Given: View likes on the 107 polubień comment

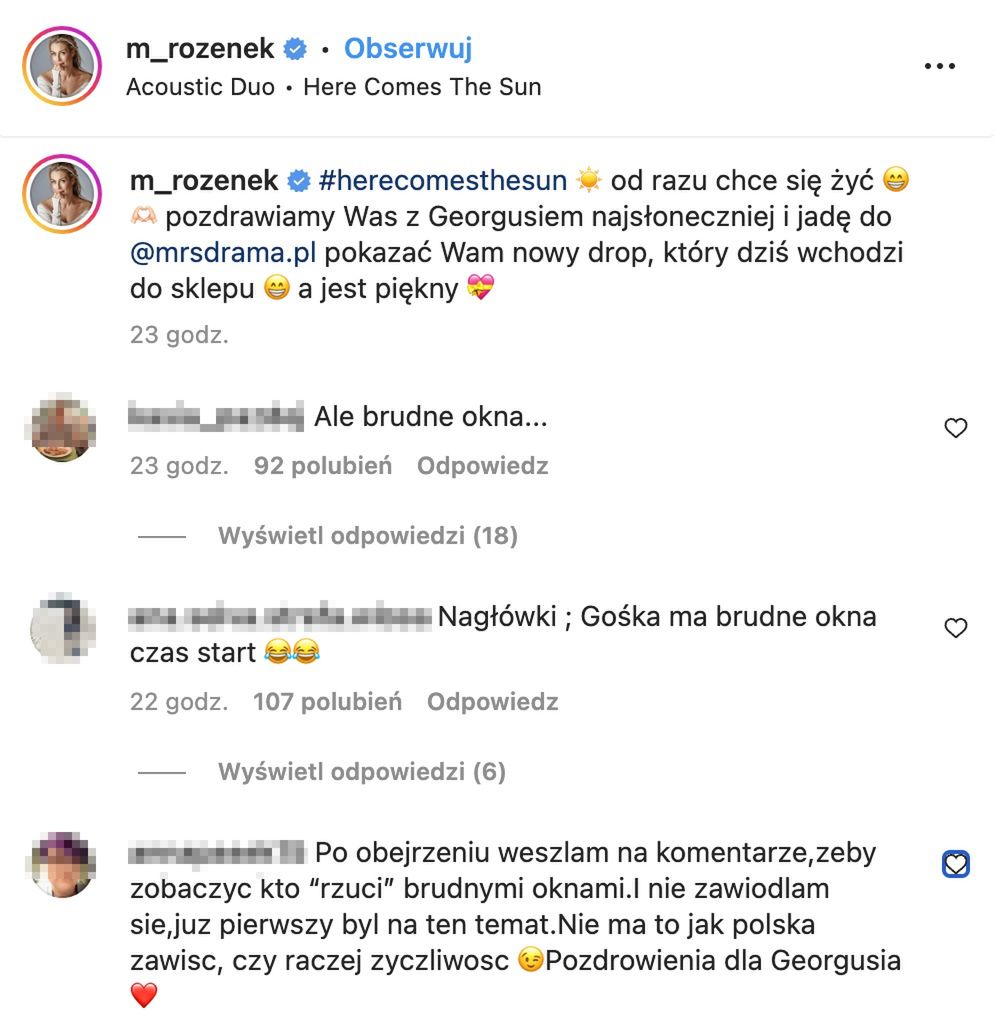Looking at the screenshot, I should pos(327,702).
